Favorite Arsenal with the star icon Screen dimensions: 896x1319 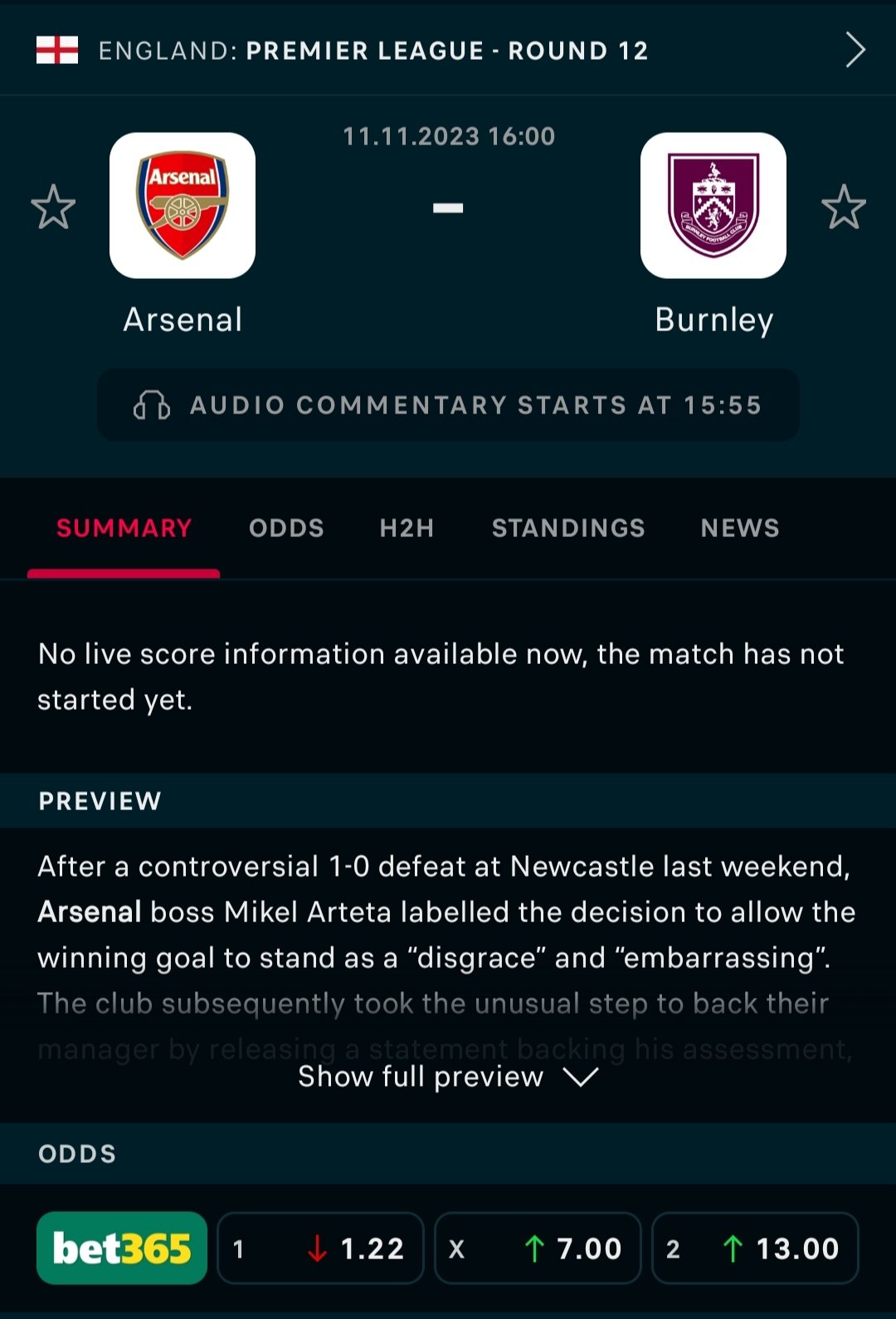tap(53, 207)
